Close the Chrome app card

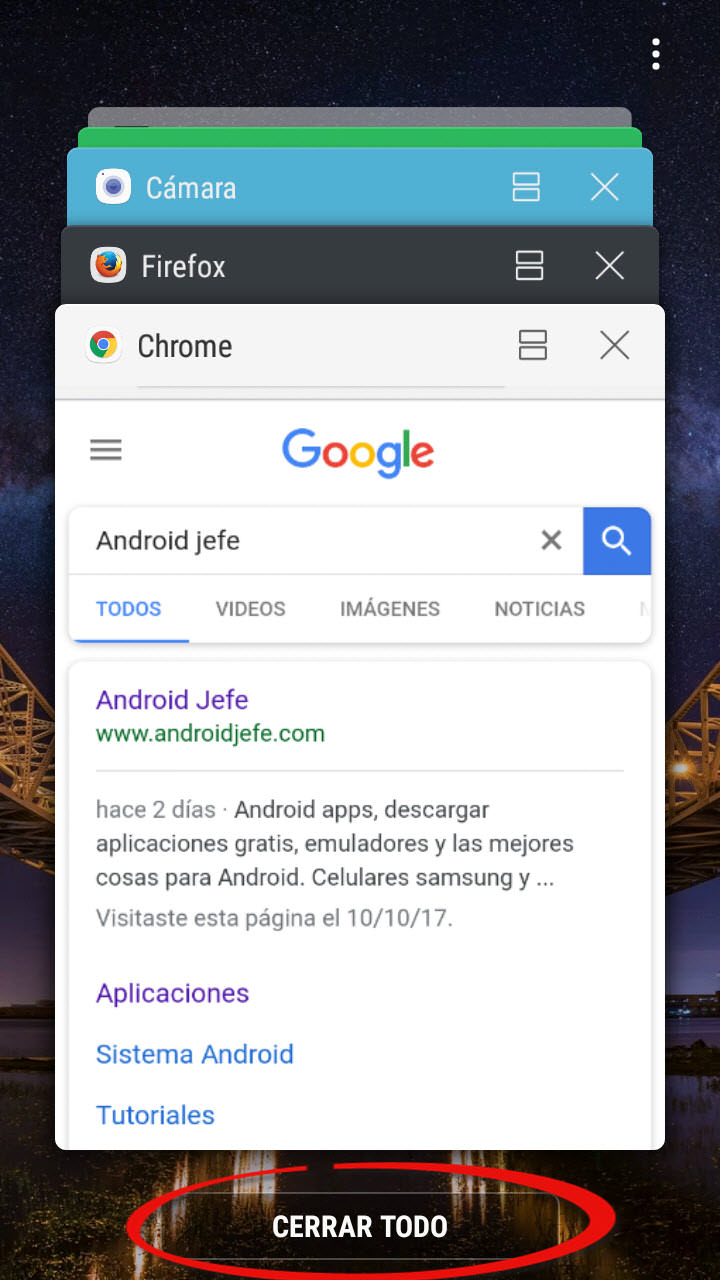point(614,345)
